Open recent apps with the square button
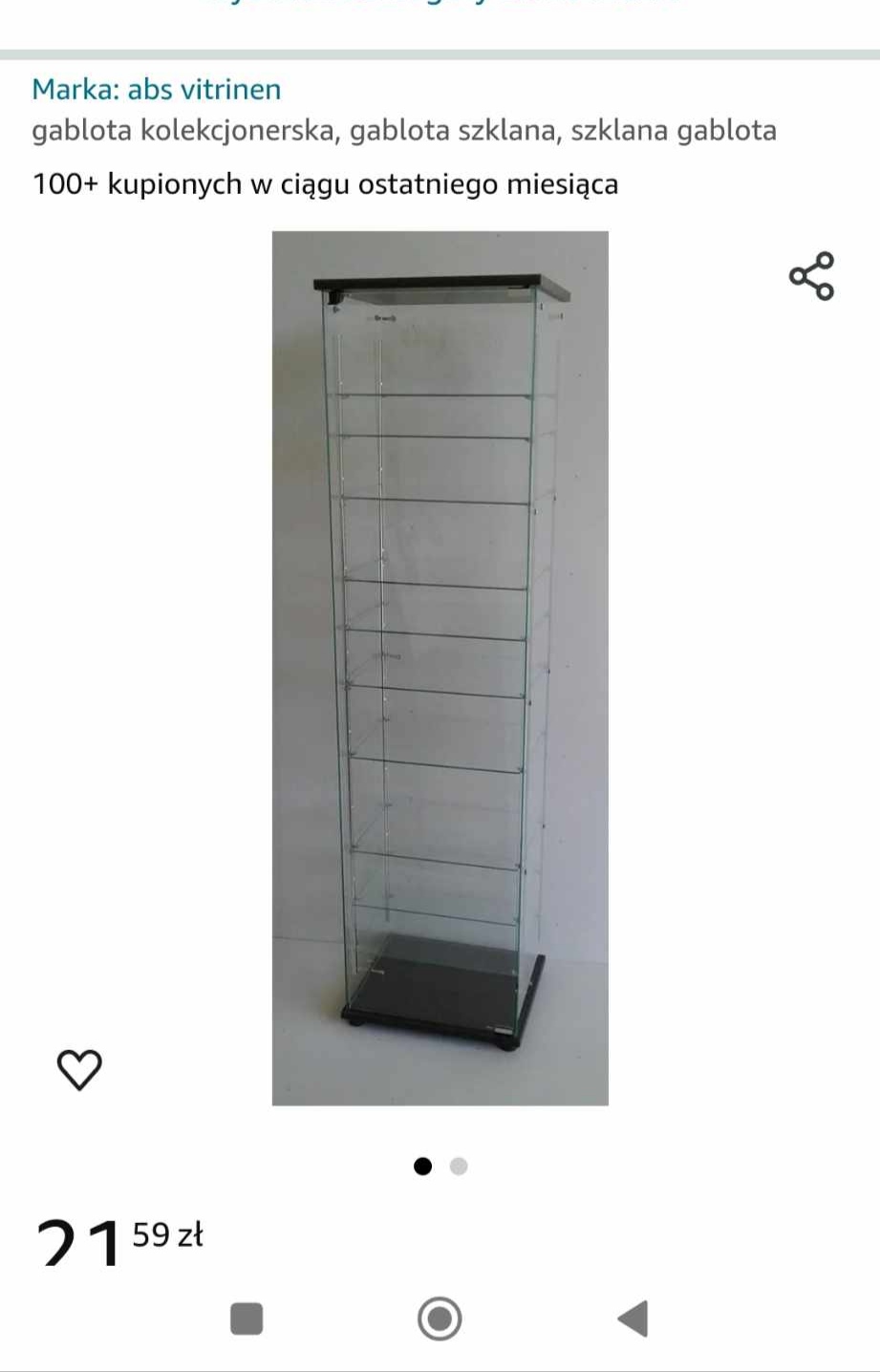The image size is (880, 1372). pos(247,1318)
